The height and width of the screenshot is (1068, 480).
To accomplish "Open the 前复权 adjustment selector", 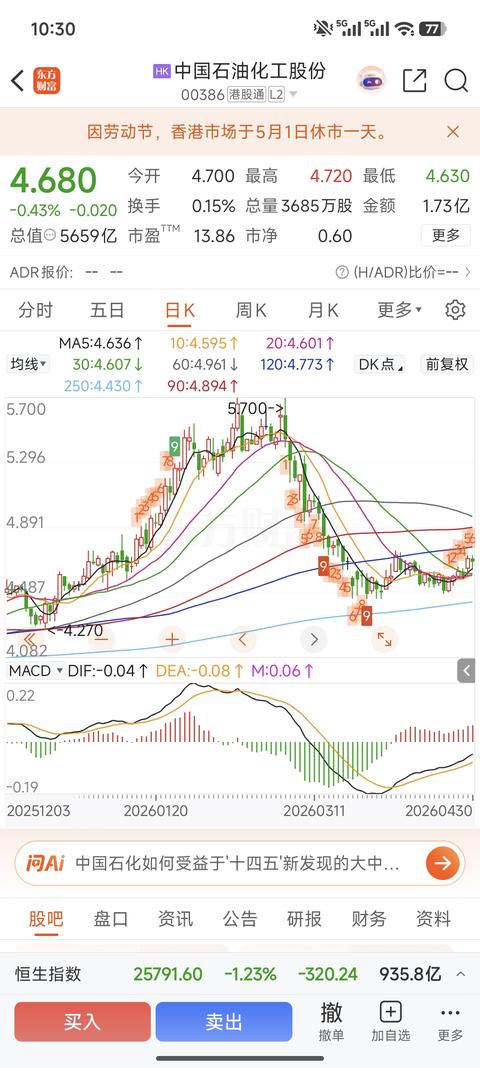I will [x=447, y=364].
